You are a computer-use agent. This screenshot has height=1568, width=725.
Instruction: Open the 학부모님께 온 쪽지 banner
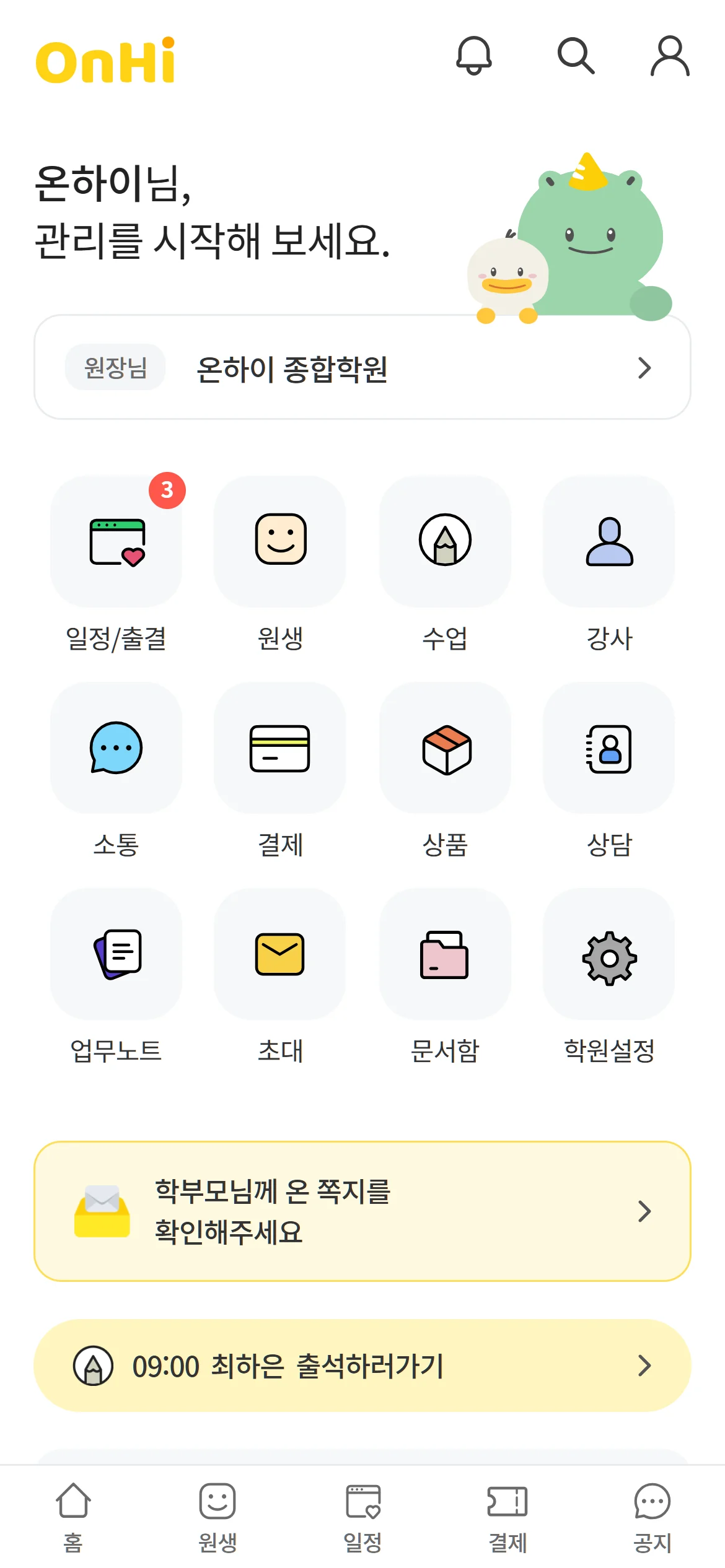point(362,1211)
